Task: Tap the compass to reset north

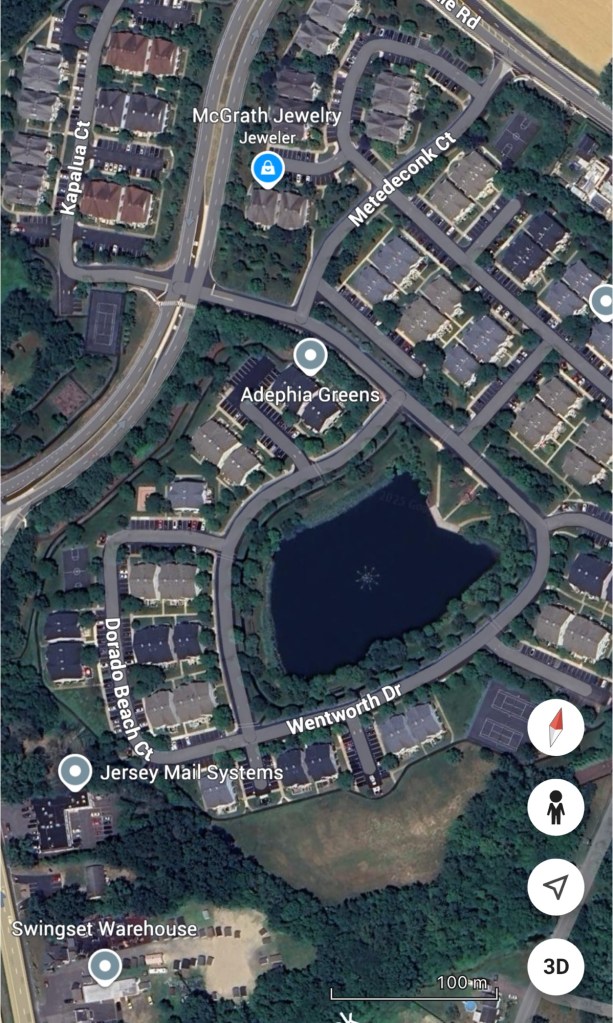Action: tap(556, 727)
